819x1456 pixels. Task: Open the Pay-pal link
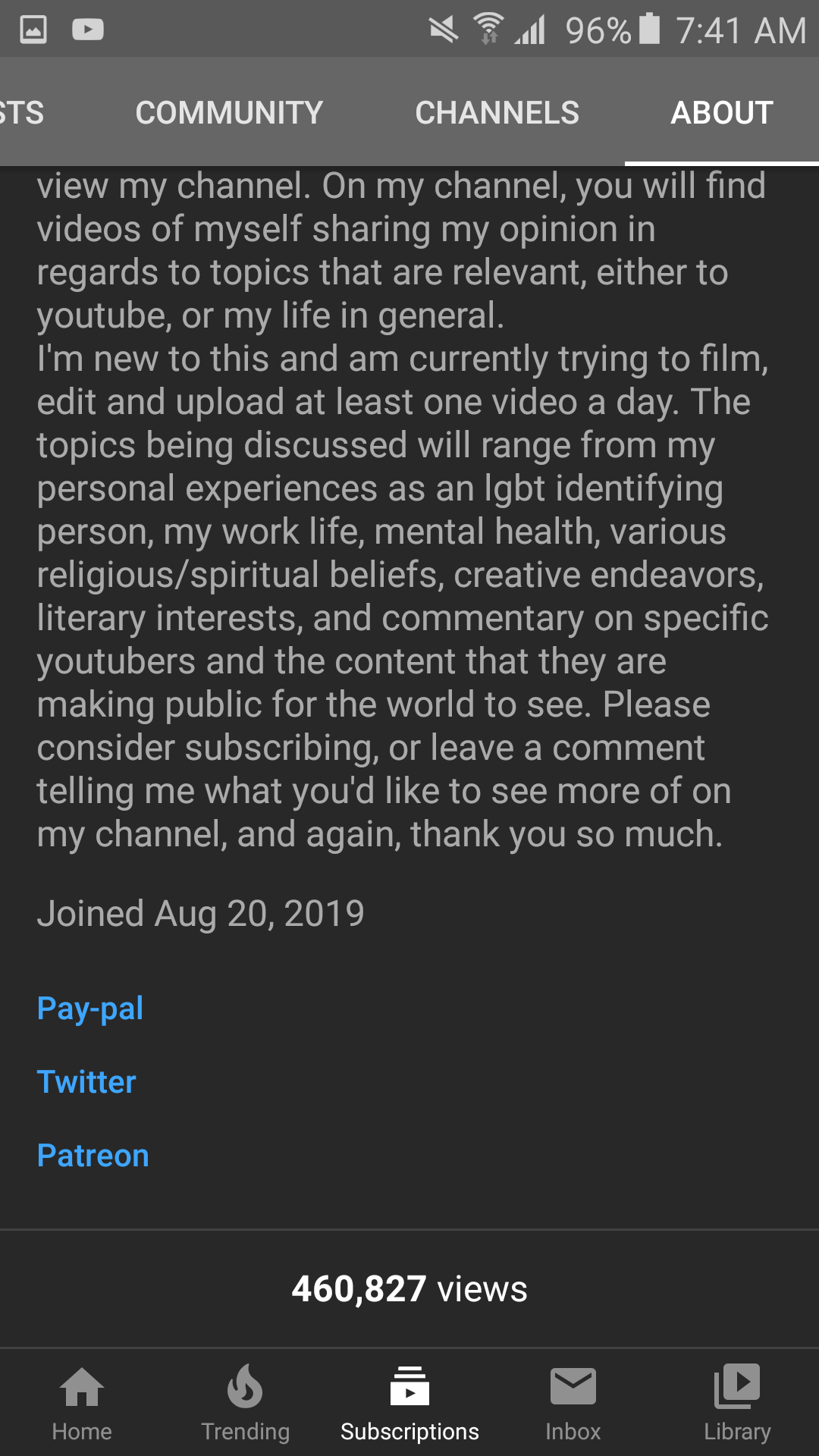click(90, 1009)
